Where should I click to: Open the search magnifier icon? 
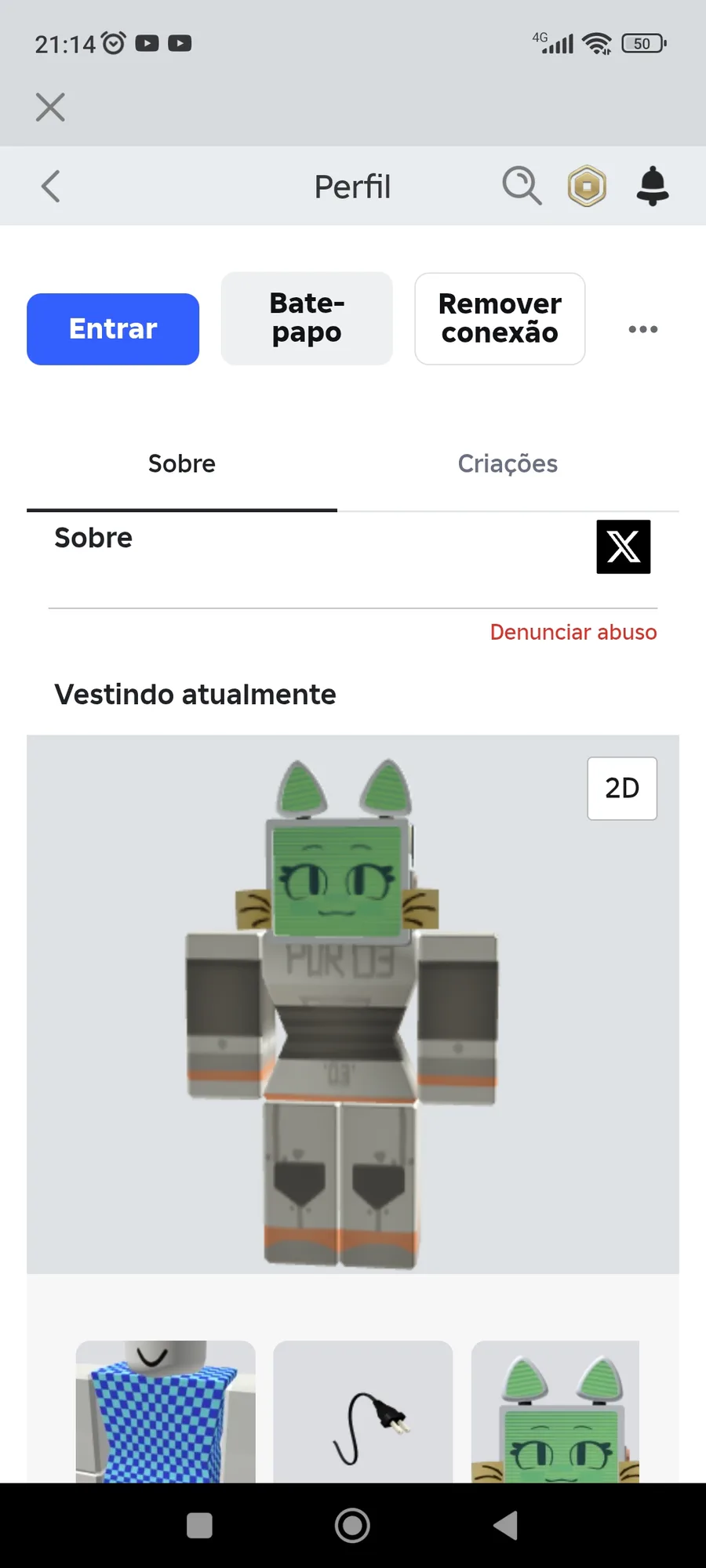coord(522,187)
